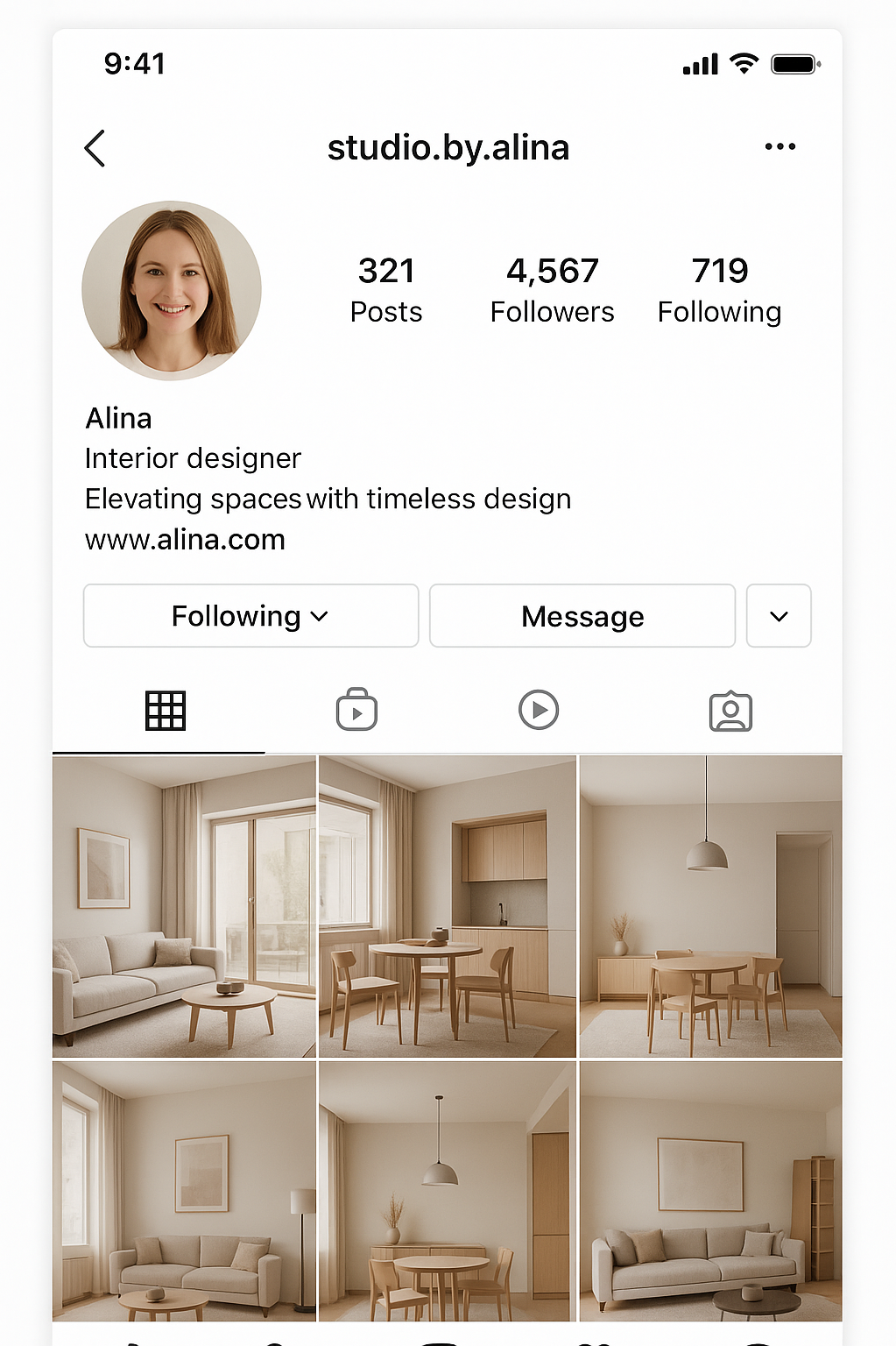This screenshot has width=896, height=1346.
Task: Select the Reels tab icon
Action: pyautogui.click(x=356, y=711)
